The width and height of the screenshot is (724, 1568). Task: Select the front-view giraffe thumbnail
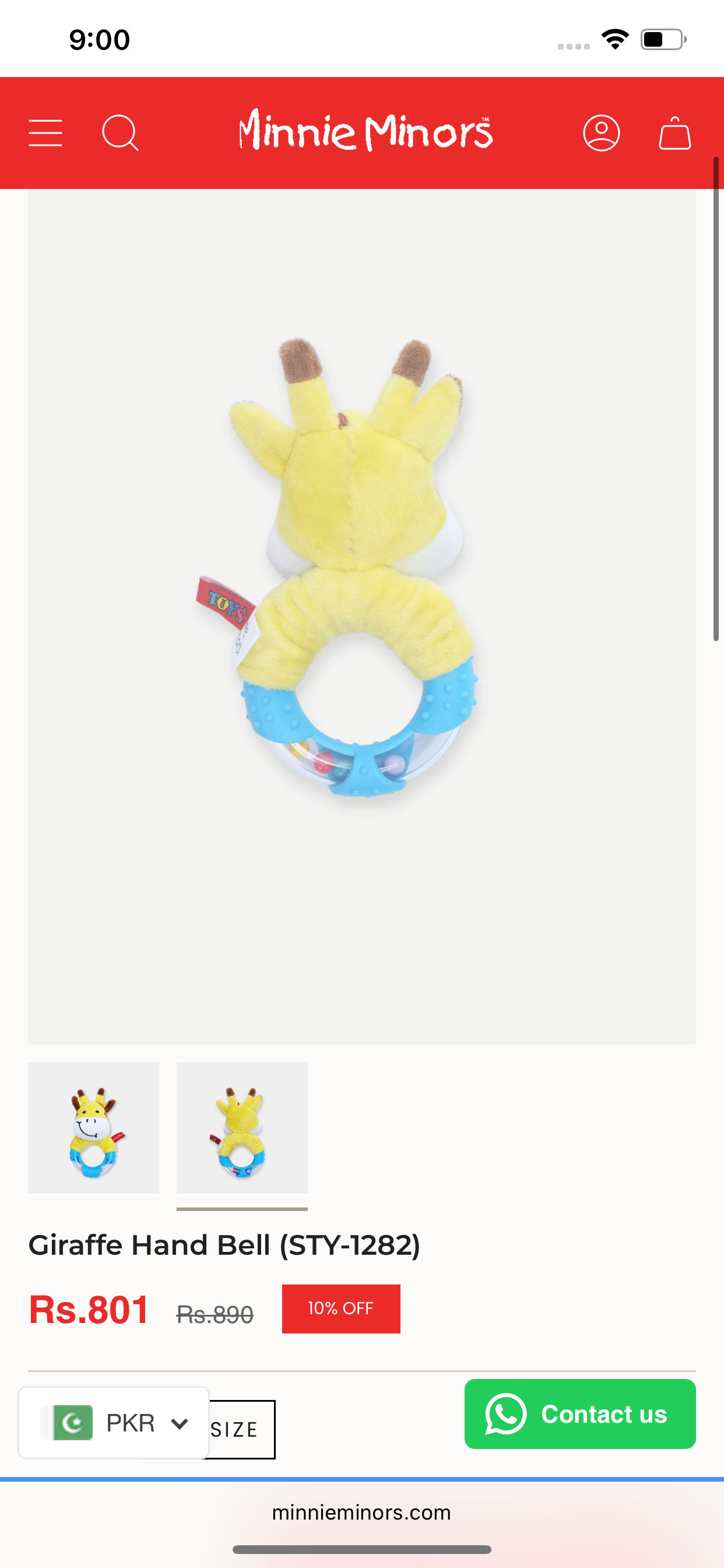(x=94, y=1128)
